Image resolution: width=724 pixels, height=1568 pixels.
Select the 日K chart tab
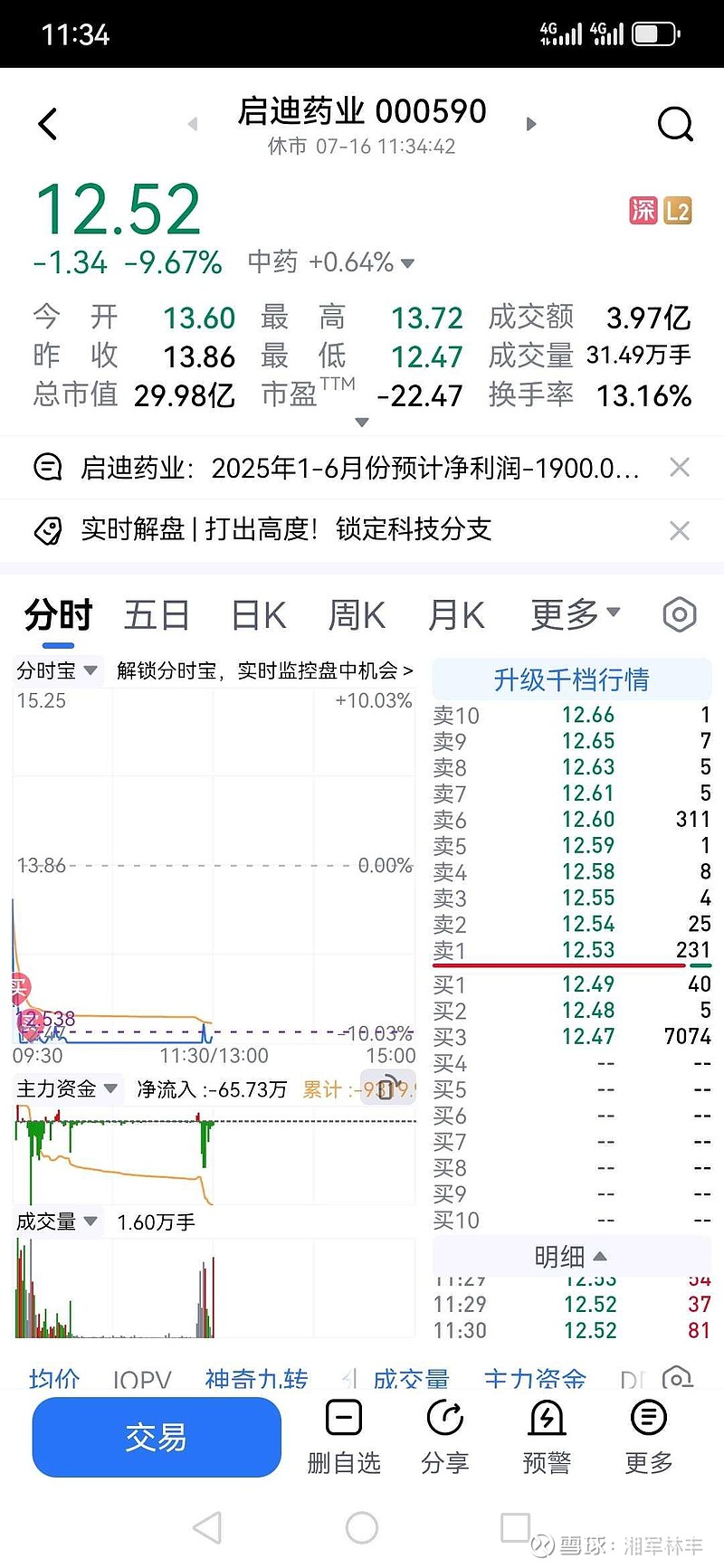(x=259, y=615)
